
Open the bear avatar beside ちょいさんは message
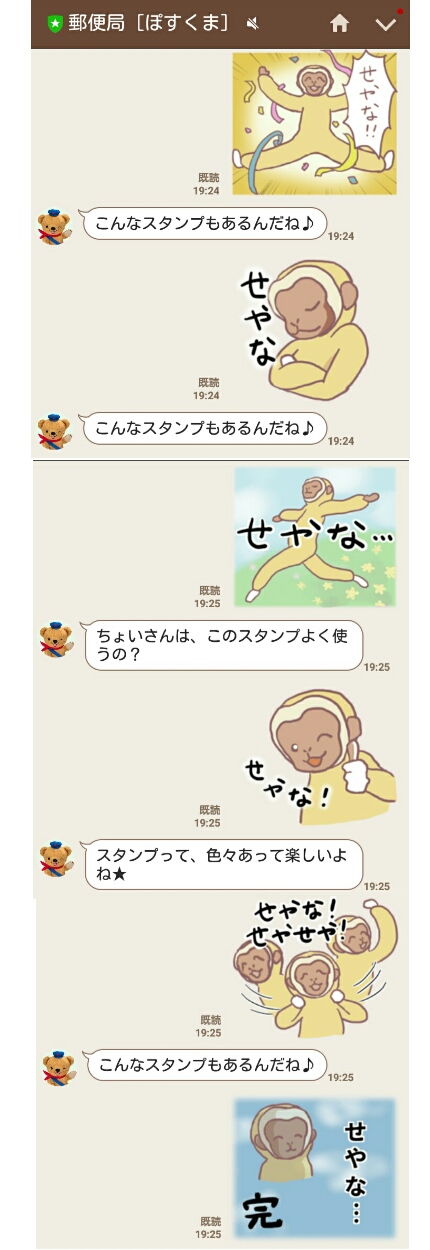coord(56,640)
